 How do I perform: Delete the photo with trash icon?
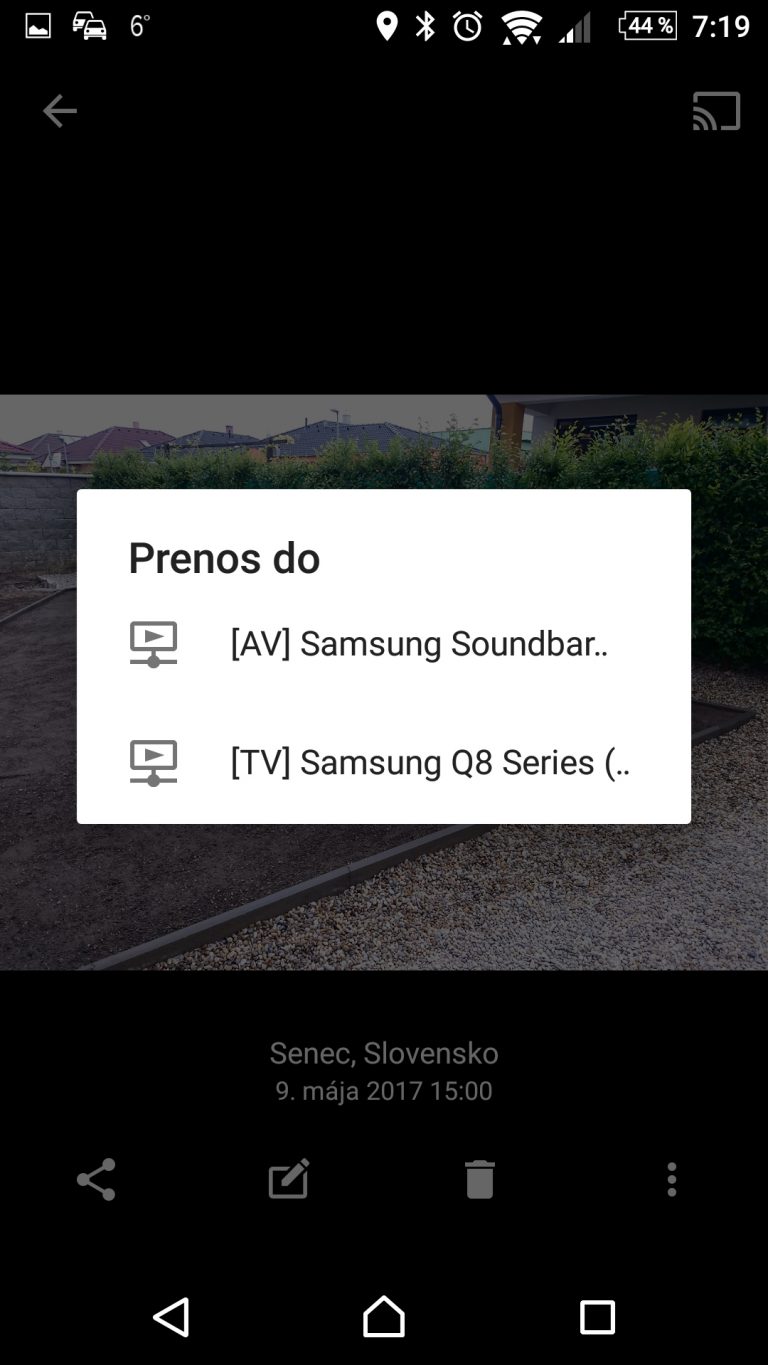tap(480, 1180)
